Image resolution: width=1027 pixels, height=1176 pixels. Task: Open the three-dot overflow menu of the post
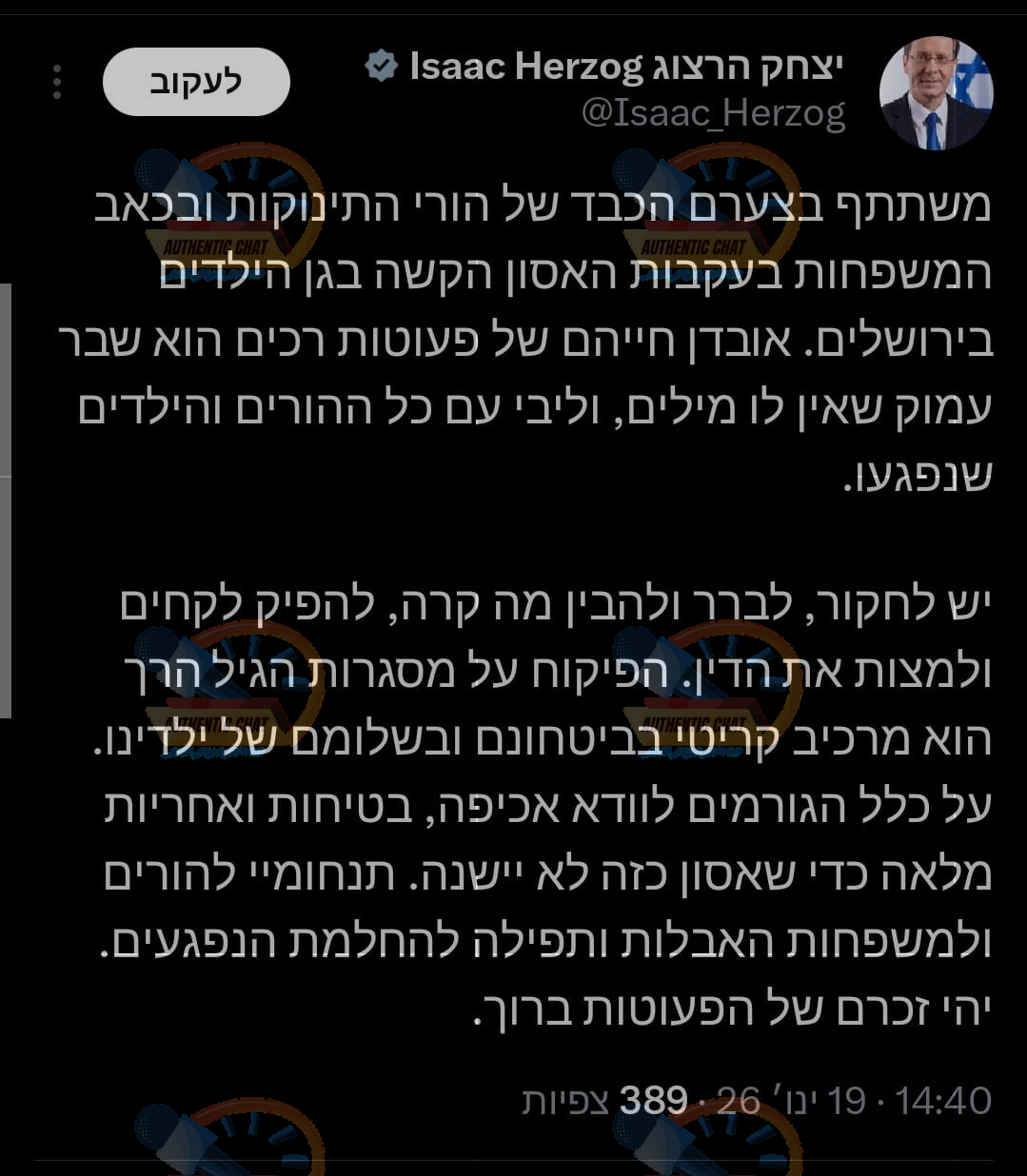coord(57,82)
